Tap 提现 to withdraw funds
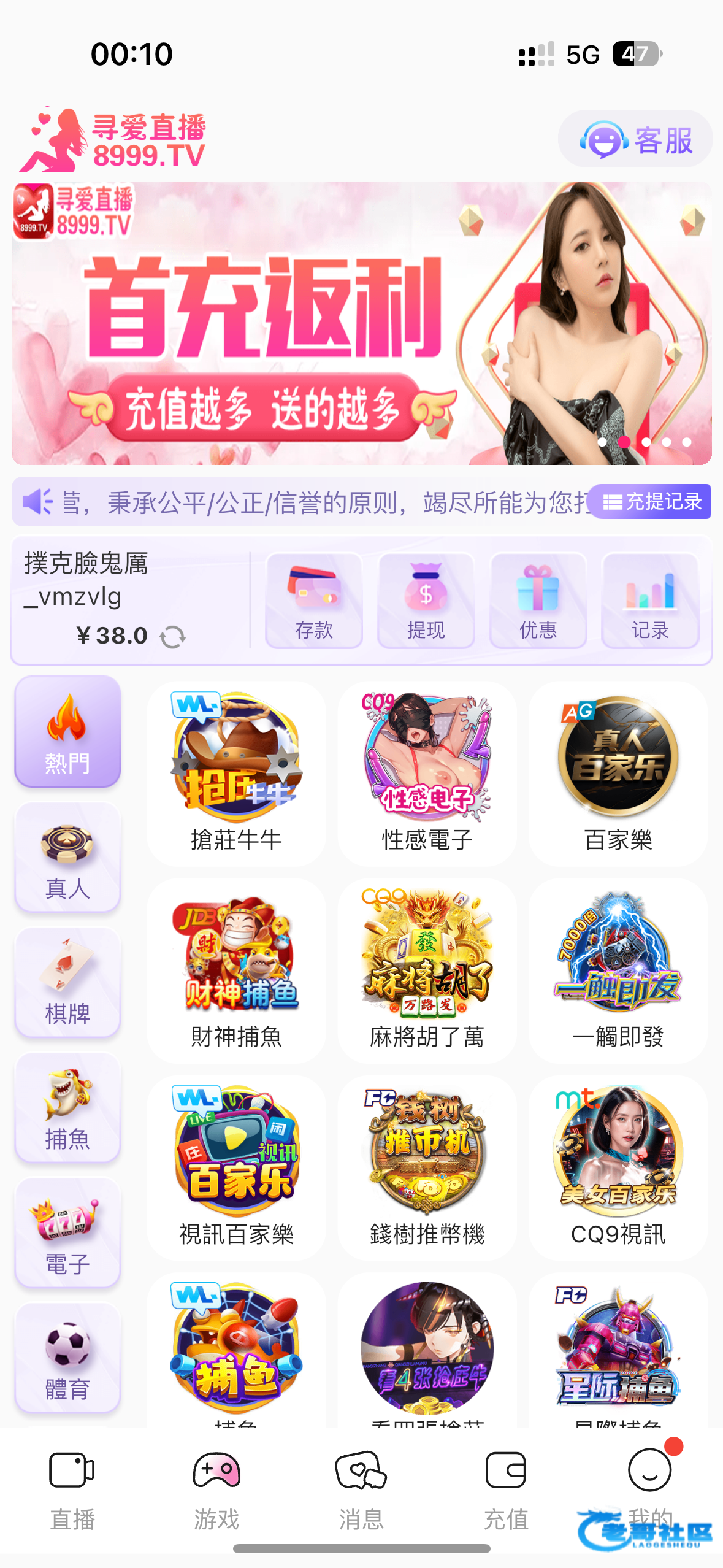 pyautogui.click(x=426, y=601)
